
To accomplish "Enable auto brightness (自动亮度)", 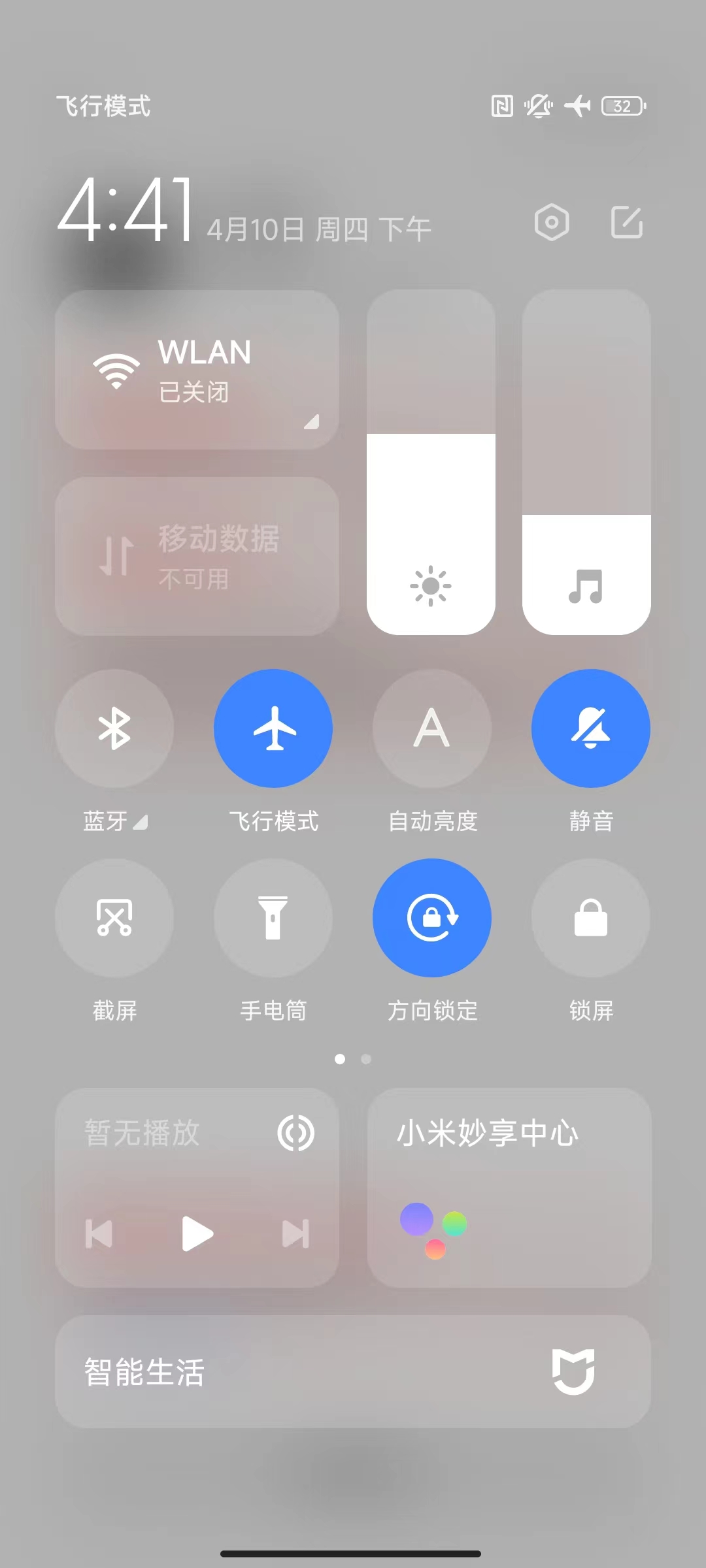I will pyautogui.click(x=432, y=728).
